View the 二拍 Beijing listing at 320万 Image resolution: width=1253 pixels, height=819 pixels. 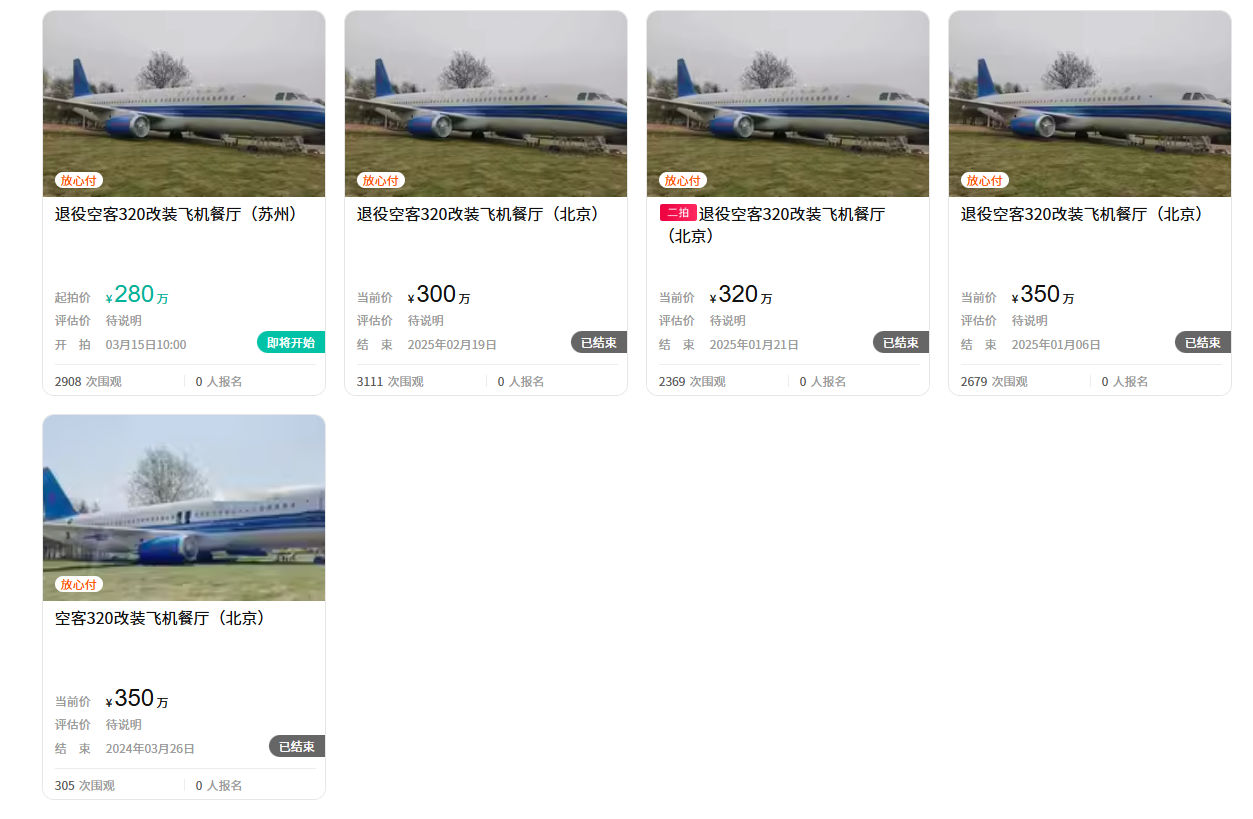790,215
